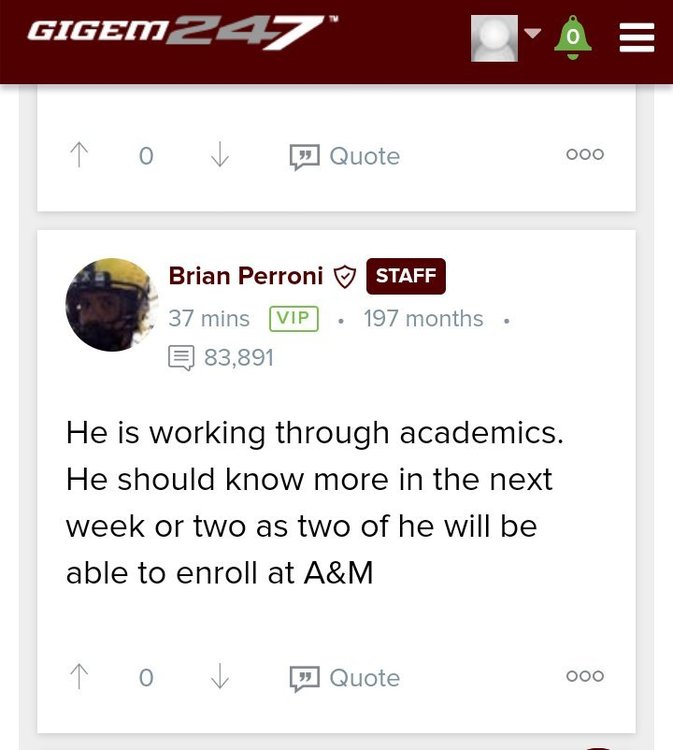Quote the post above Brian Perroni's
This screenshot has width=673, height=750.
click(345, 156)
